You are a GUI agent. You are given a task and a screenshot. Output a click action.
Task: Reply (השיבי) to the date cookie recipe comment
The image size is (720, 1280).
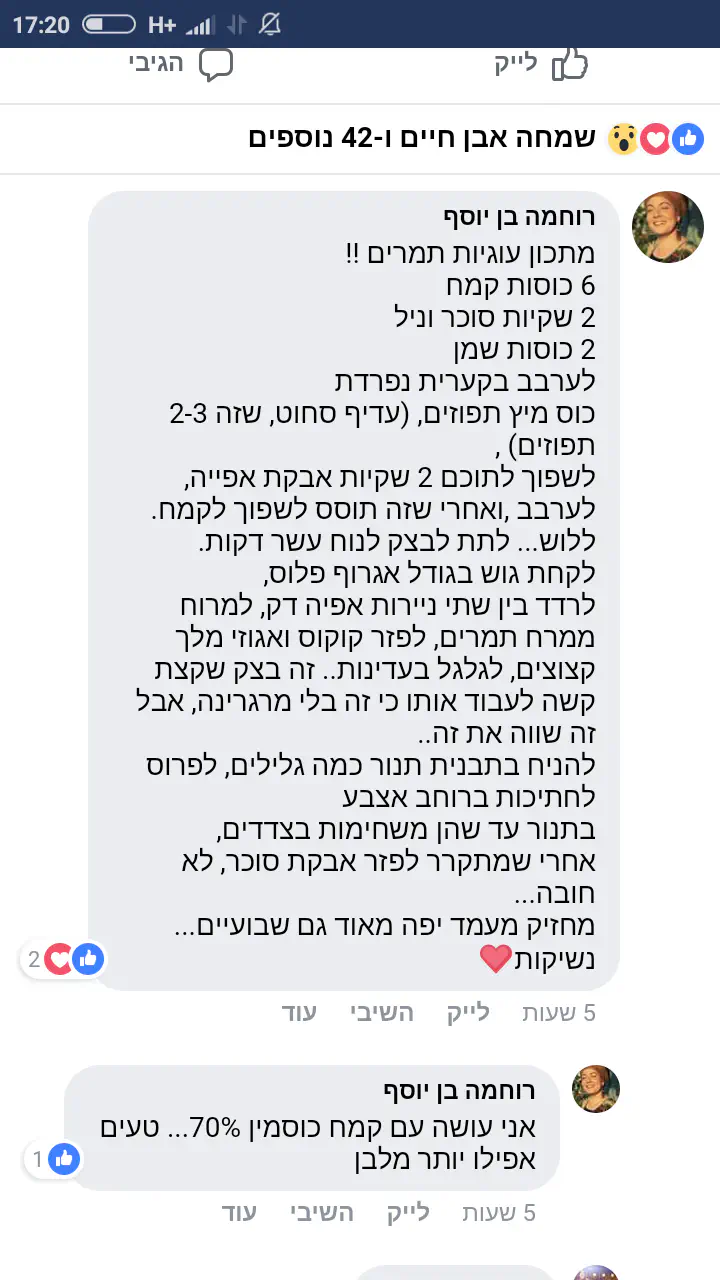pos(381,1012)
